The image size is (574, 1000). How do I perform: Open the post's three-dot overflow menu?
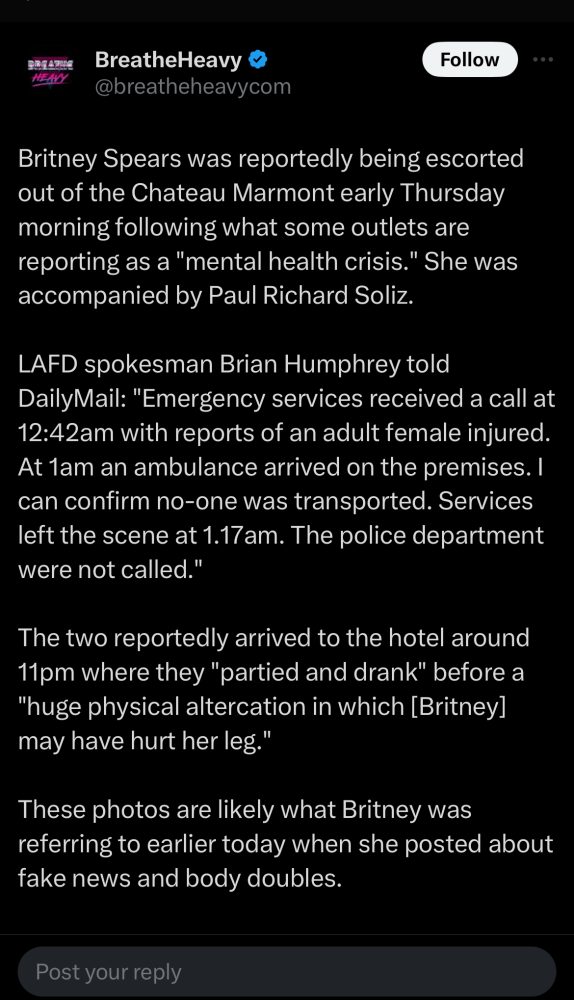click(543, 59)
